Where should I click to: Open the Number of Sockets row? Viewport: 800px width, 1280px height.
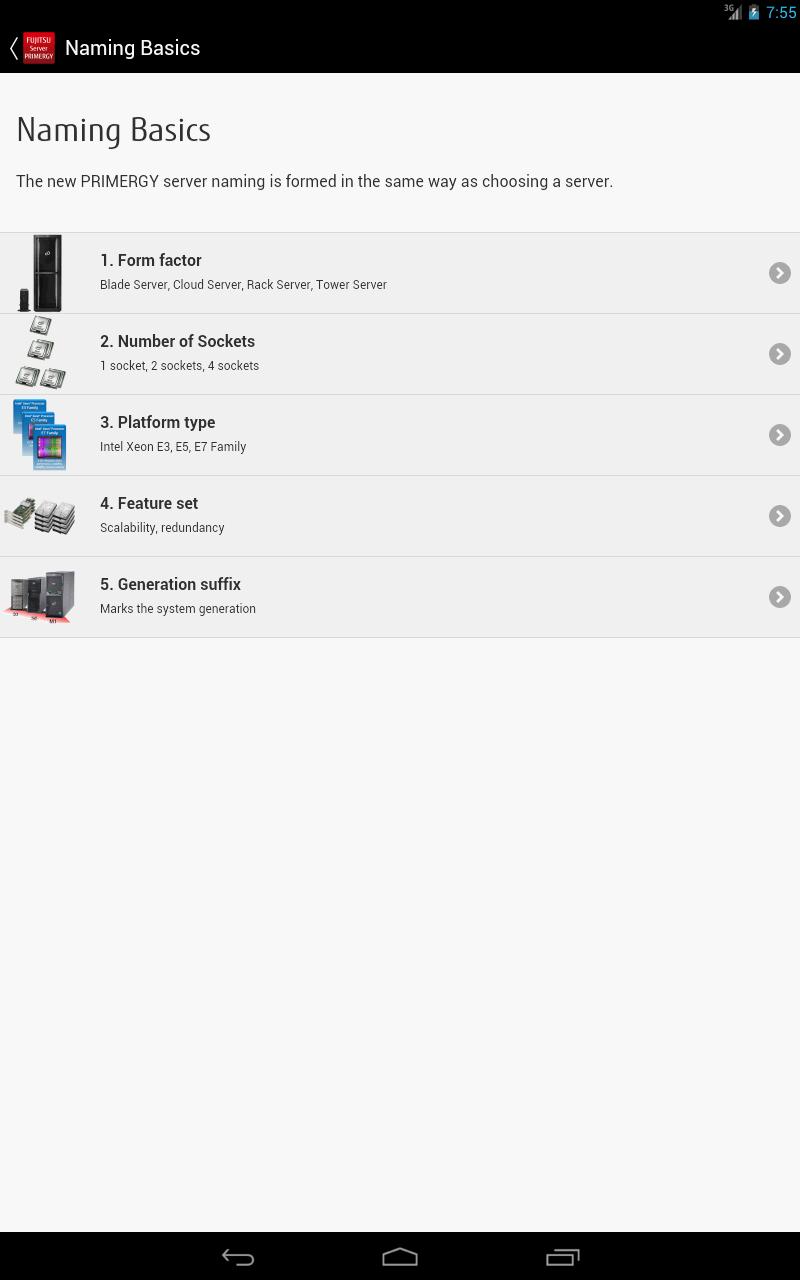coord(400,354)
